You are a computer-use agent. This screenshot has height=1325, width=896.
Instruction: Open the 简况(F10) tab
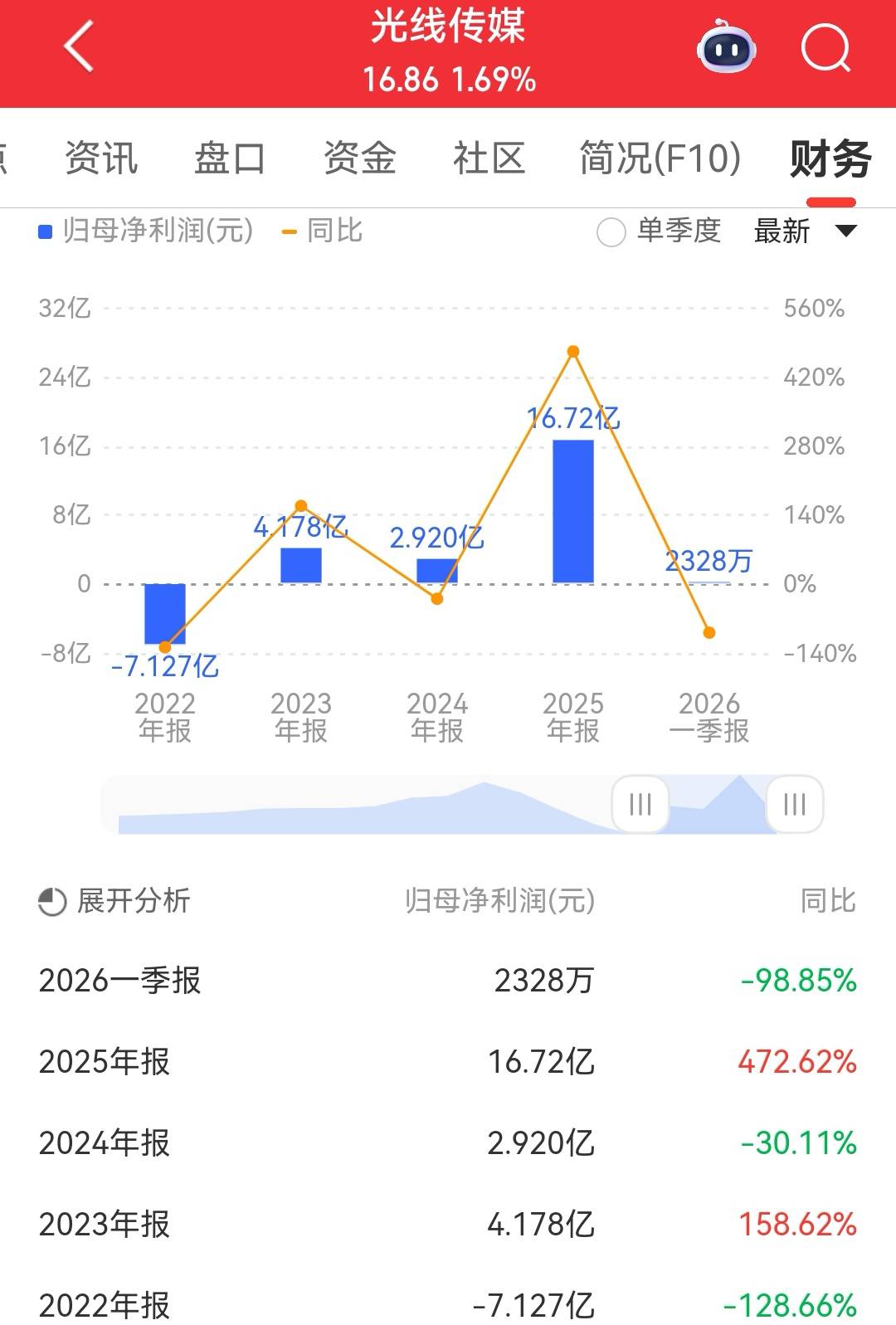[660, 158]
